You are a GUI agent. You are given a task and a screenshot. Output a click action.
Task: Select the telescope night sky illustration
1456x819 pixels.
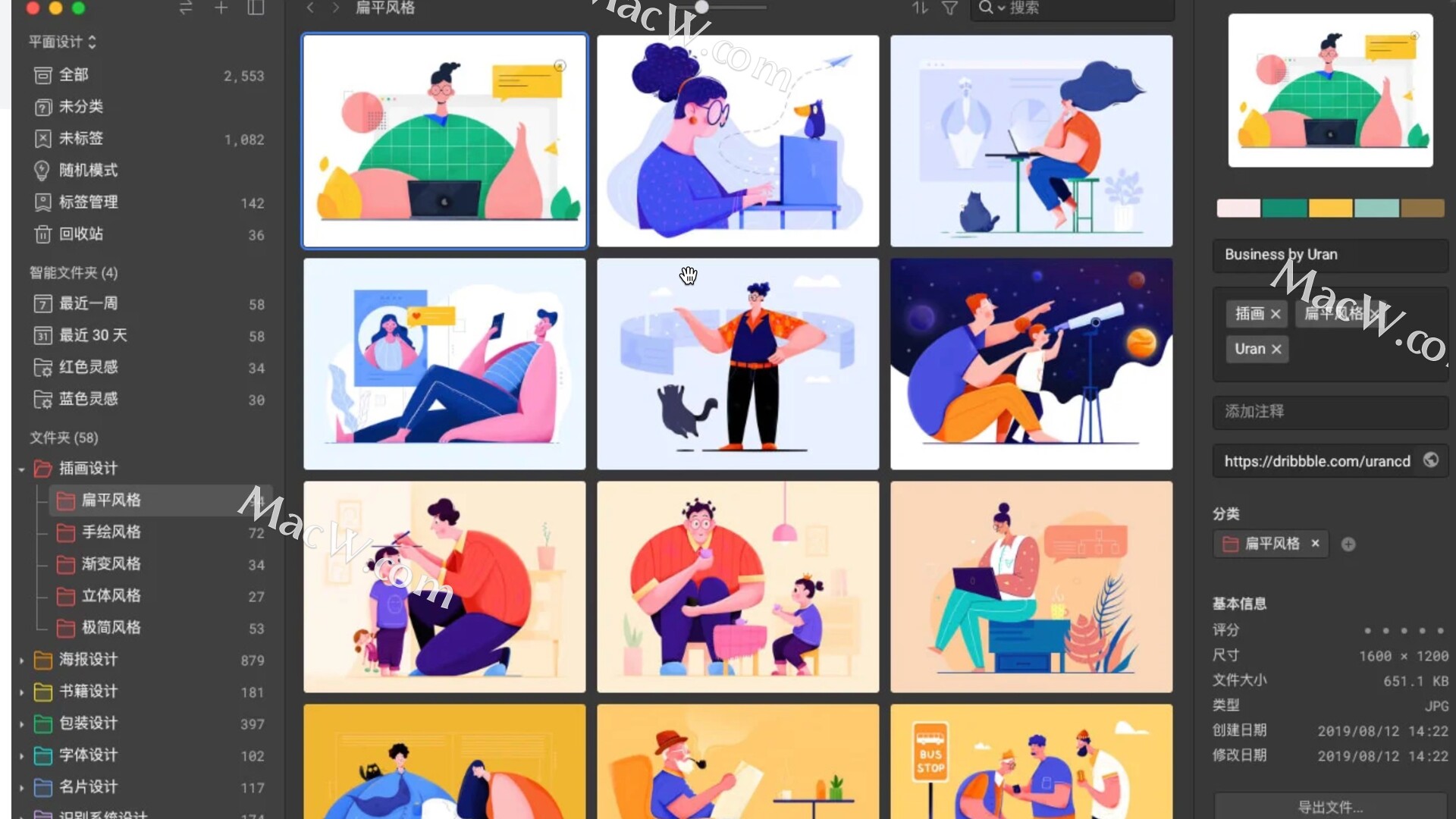1031,364
